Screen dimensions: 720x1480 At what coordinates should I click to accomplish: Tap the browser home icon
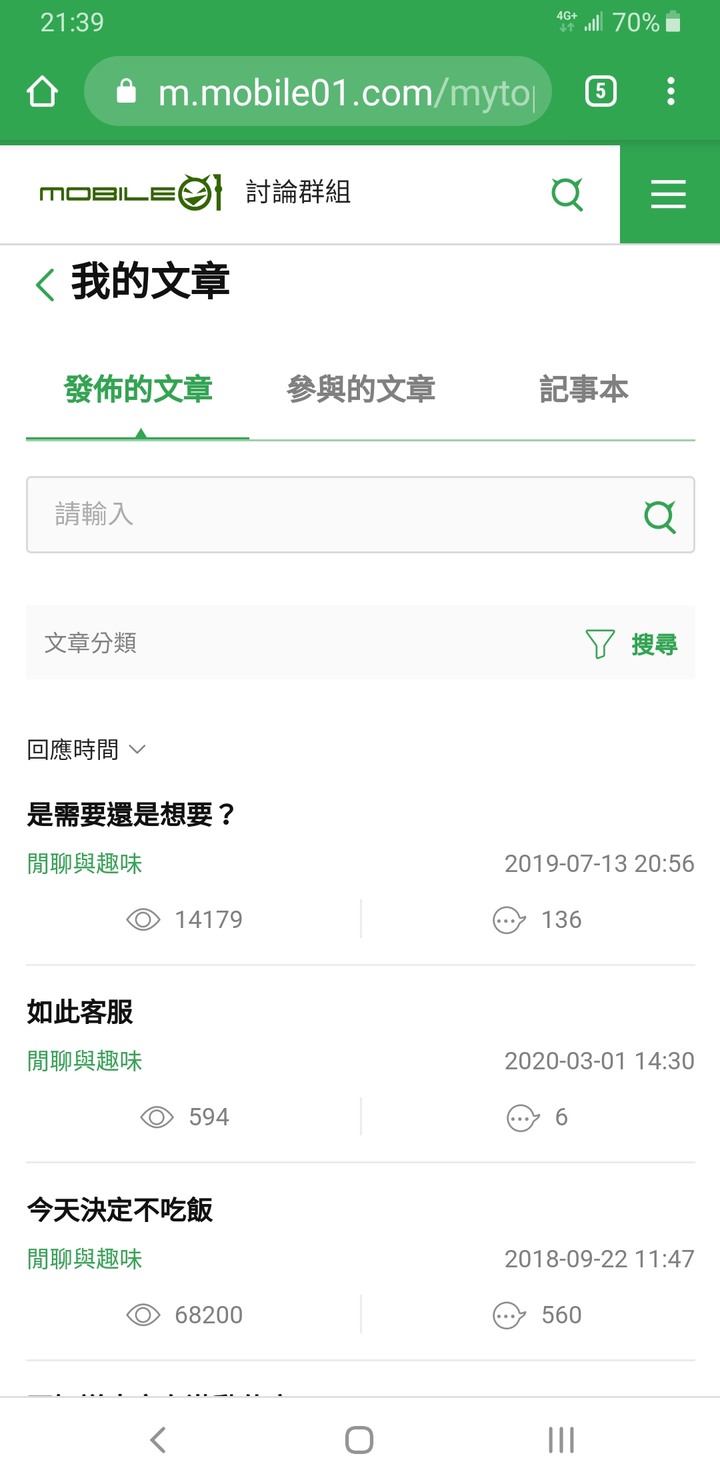42,91
